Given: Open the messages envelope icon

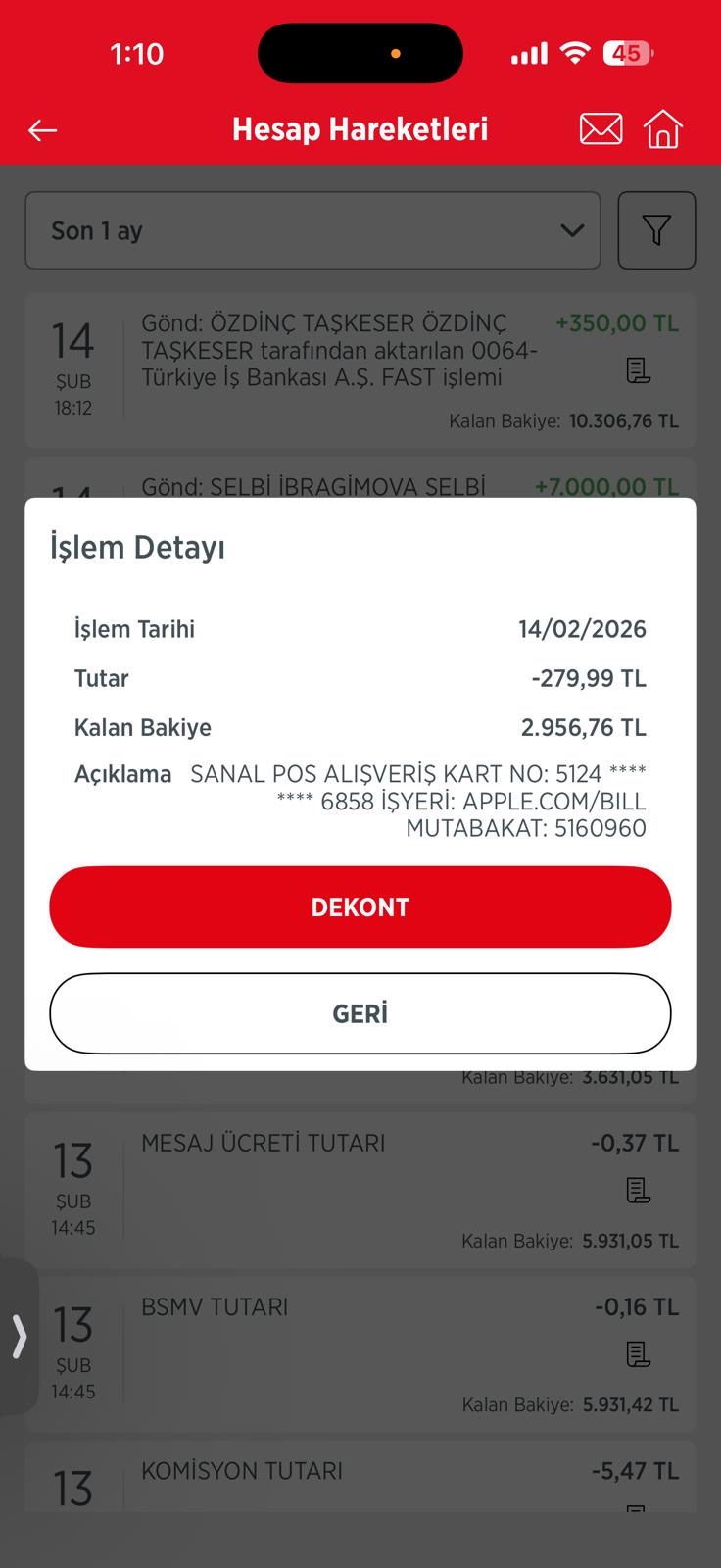Looking at the screenshot, I should (601, 129).
